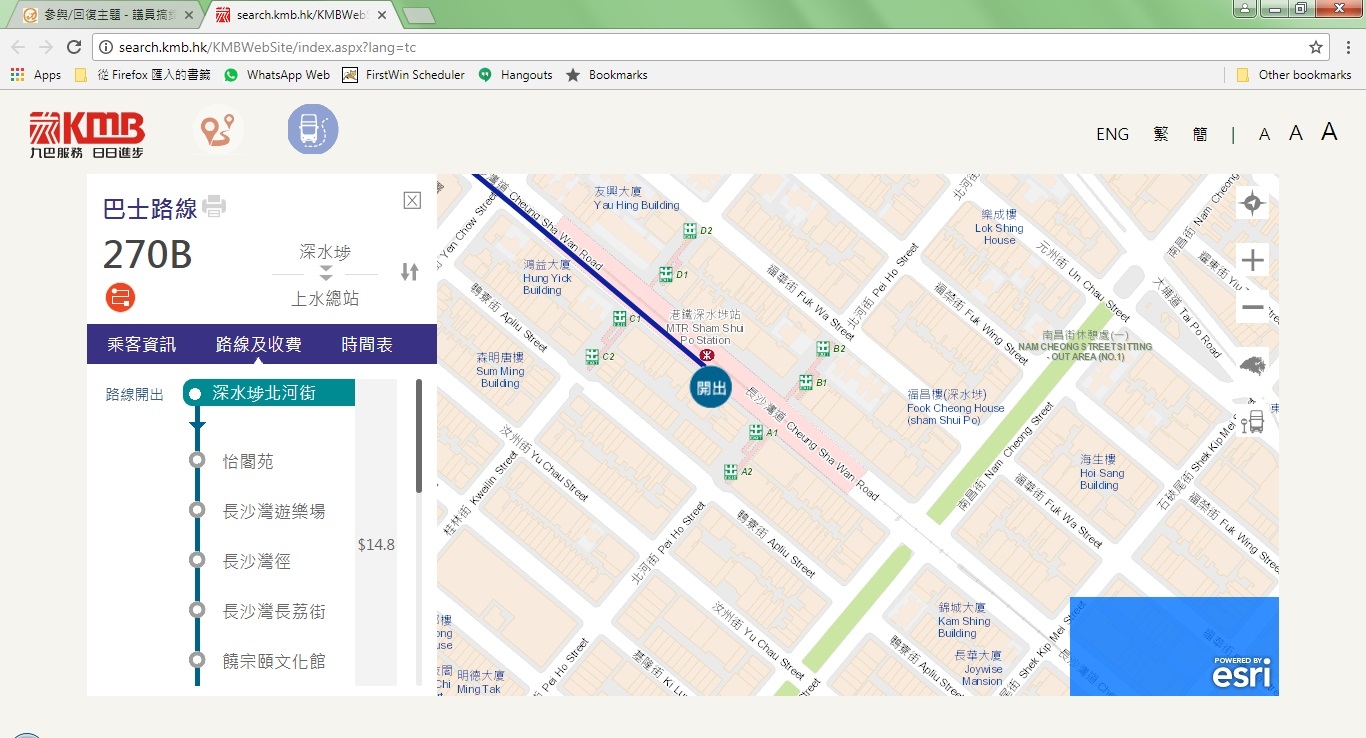The width and height of the screenshot is (1366, 738).
Task: Select the largest font size A
Action: tap(1329, 132)
